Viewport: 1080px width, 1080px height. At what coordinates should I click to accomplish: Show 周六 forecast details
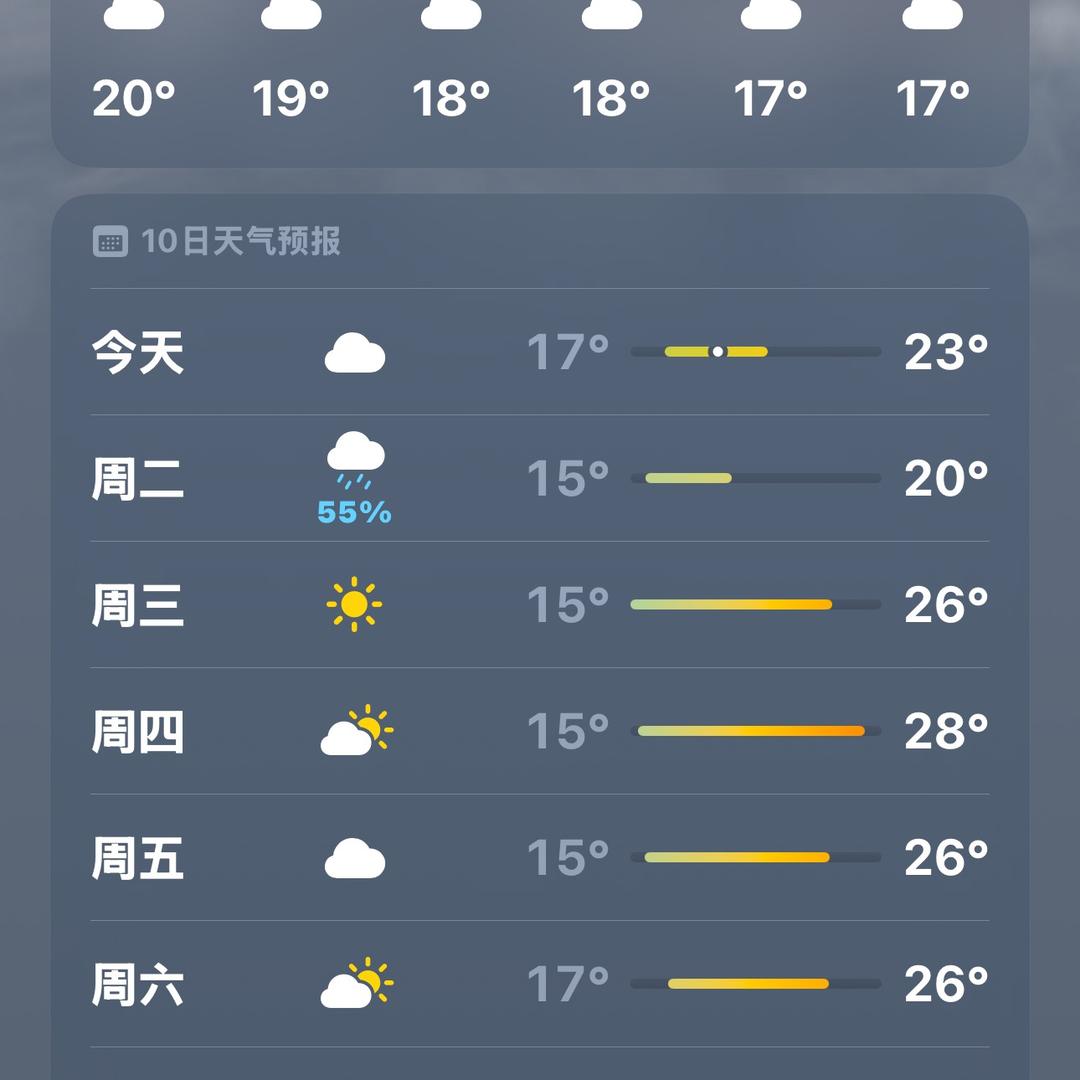[540, 984]
